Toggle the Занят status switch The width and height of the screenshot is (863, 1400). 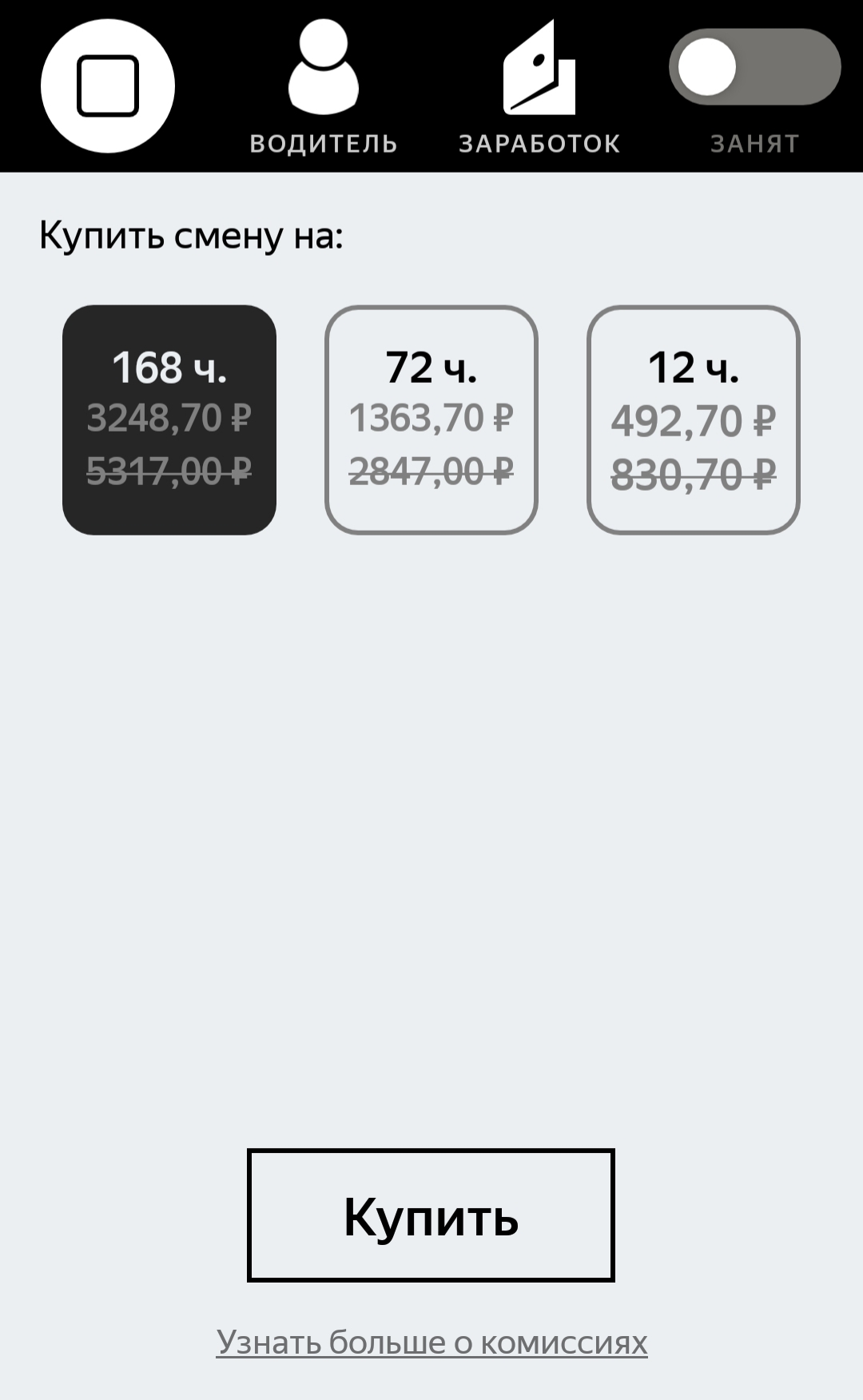(755, 67)
